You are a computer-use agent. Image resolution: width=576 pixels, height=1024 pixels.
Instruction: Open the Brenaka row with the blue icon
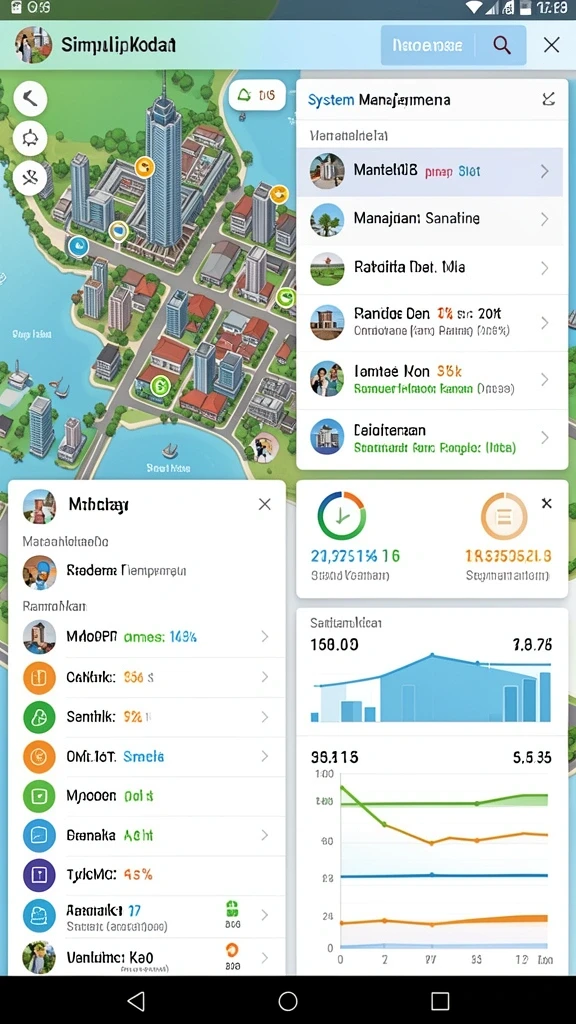click(x=147, y=835)
